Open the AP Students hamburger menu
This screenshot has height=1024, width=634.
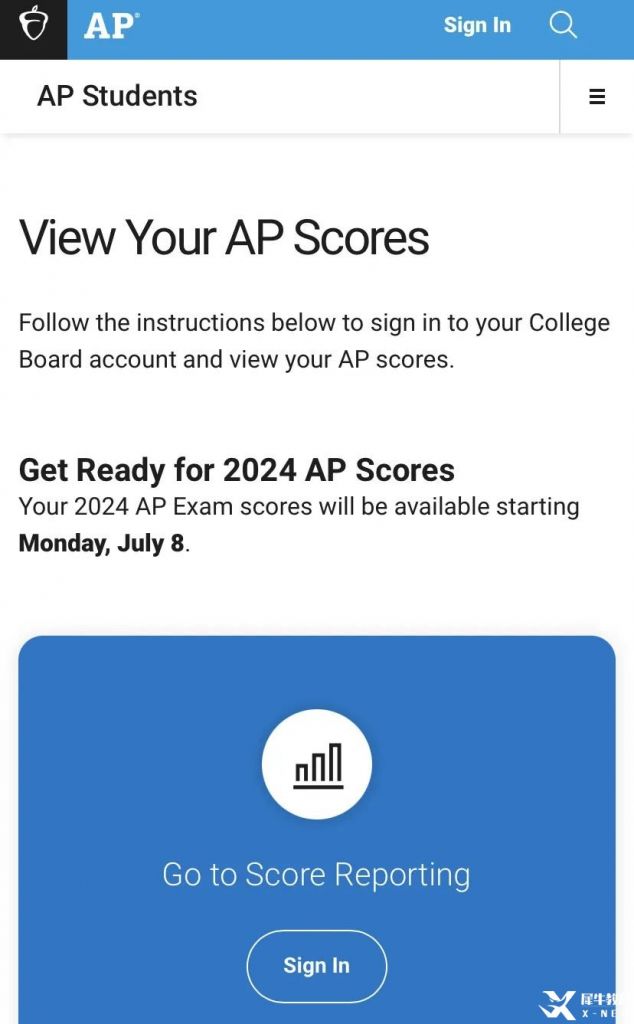pyautogui.click(x=597, y=97)
